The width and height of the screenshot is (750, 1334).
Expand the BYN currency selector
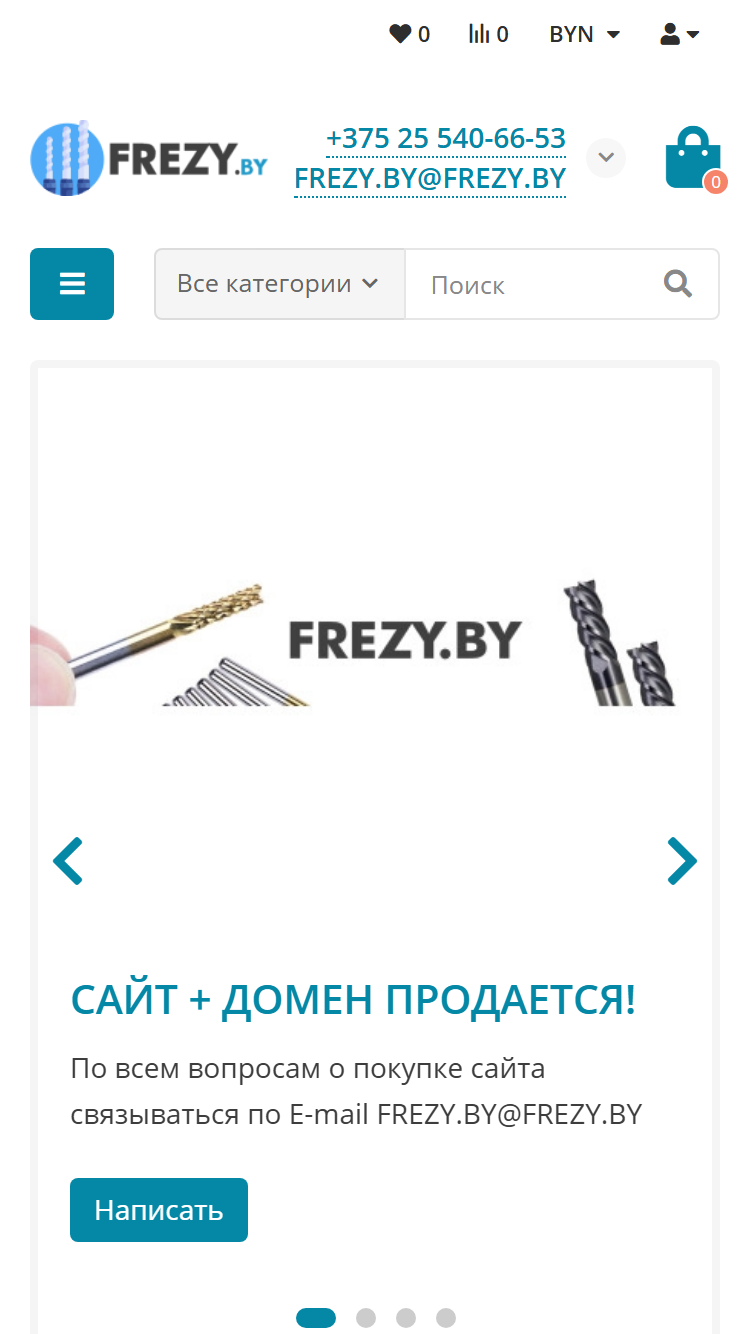(585, 34)
